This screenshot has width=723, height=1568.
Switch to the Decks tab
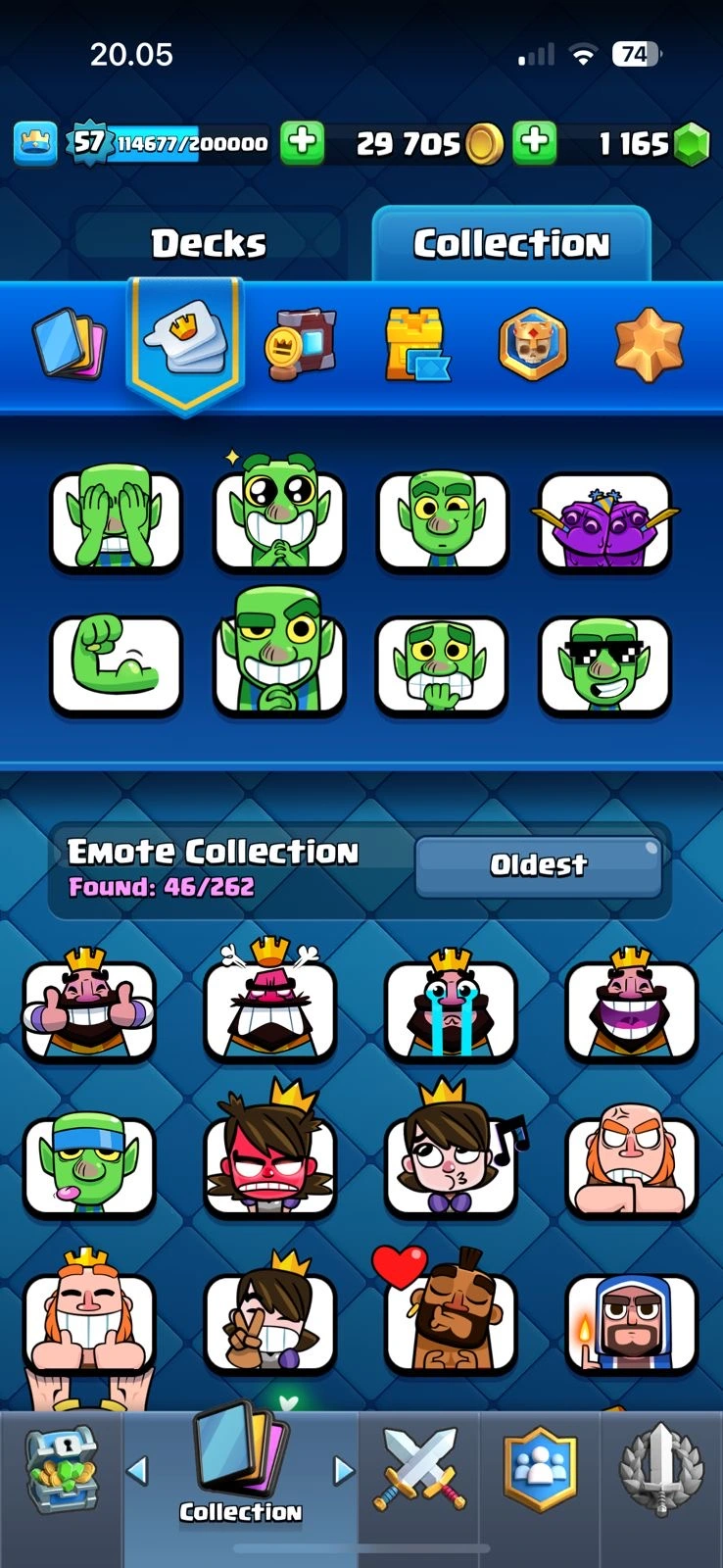click(208, 243)
